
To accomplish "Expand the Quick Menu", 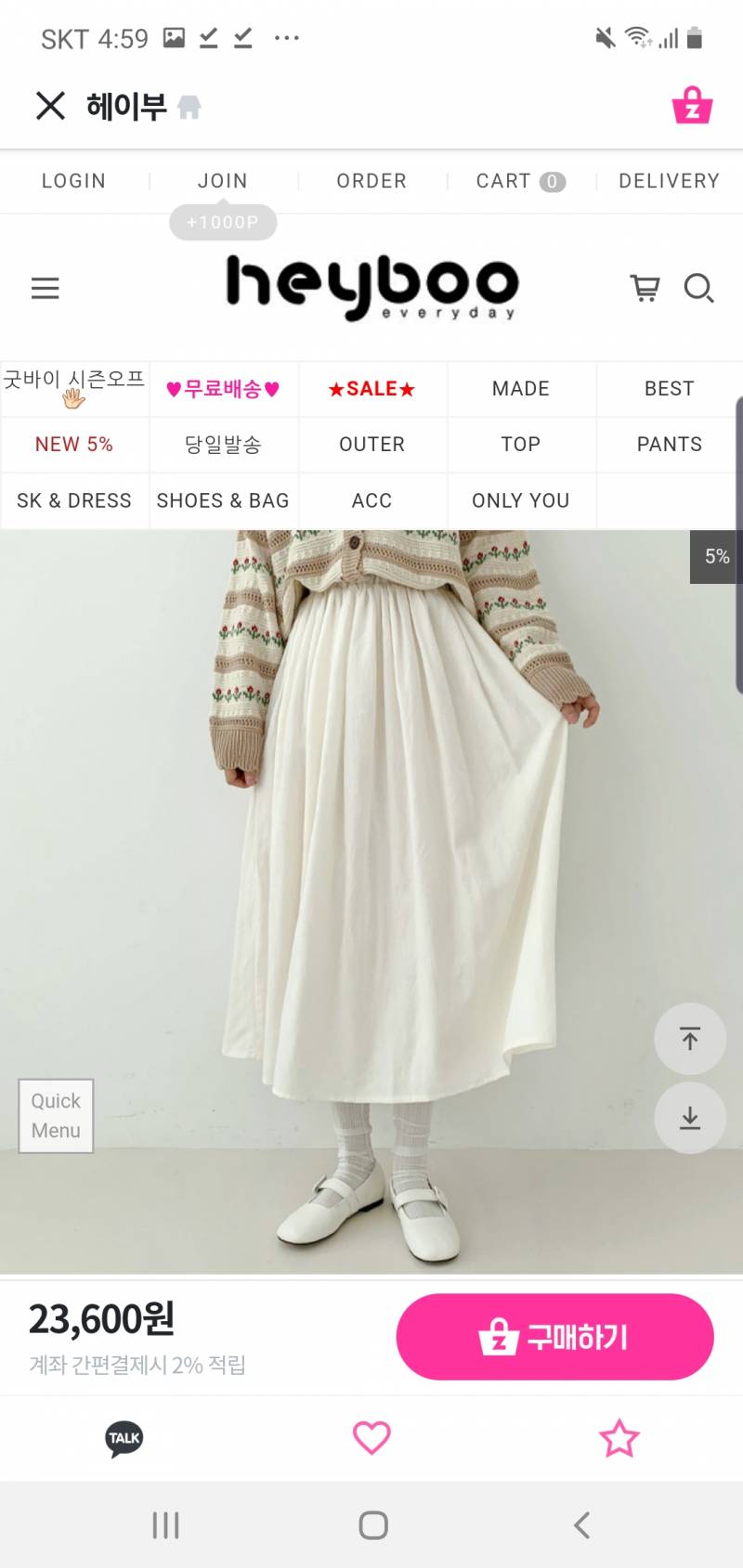I will coord(56,1116).
